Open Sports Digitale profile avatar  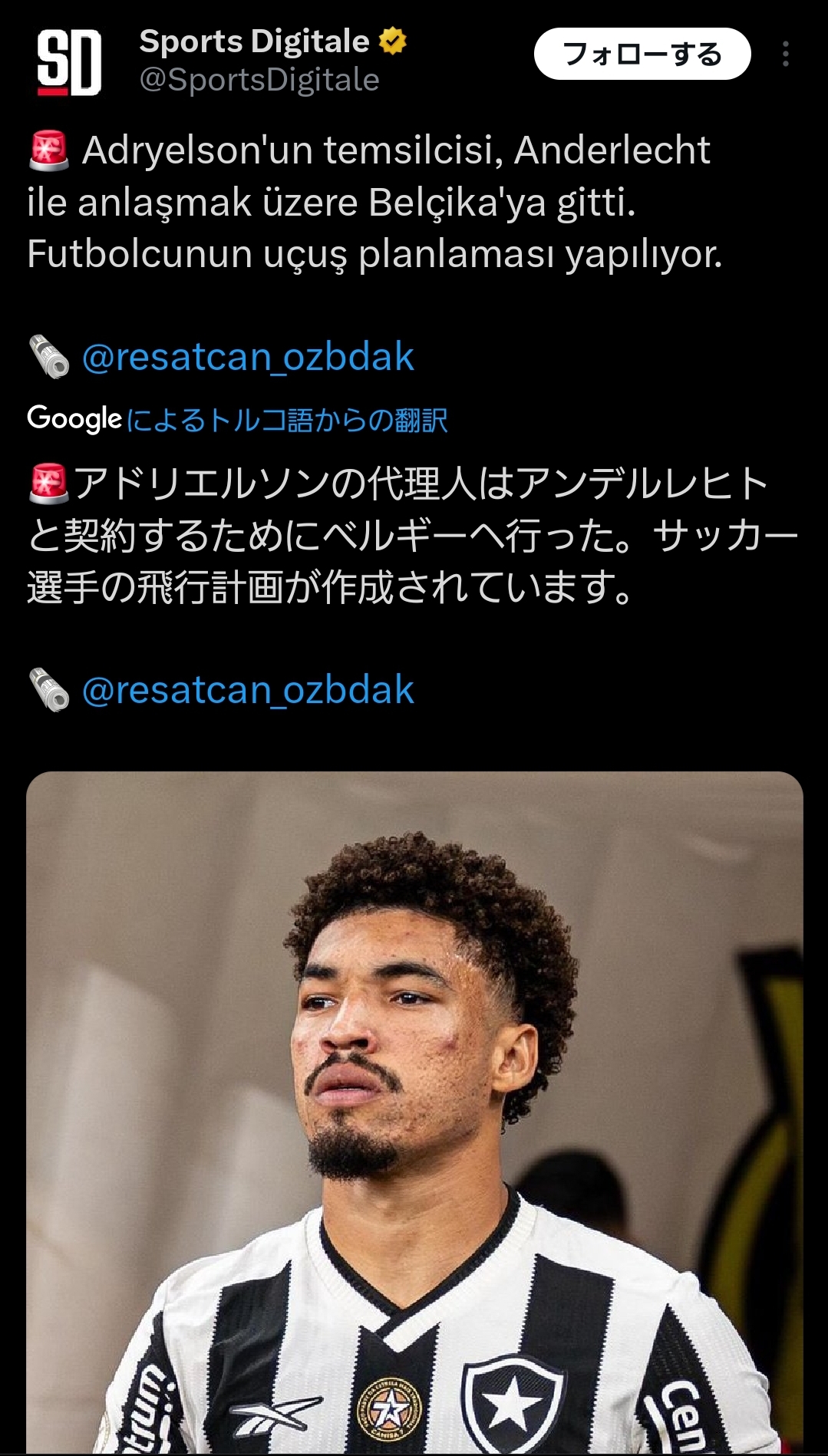[69, 62]
